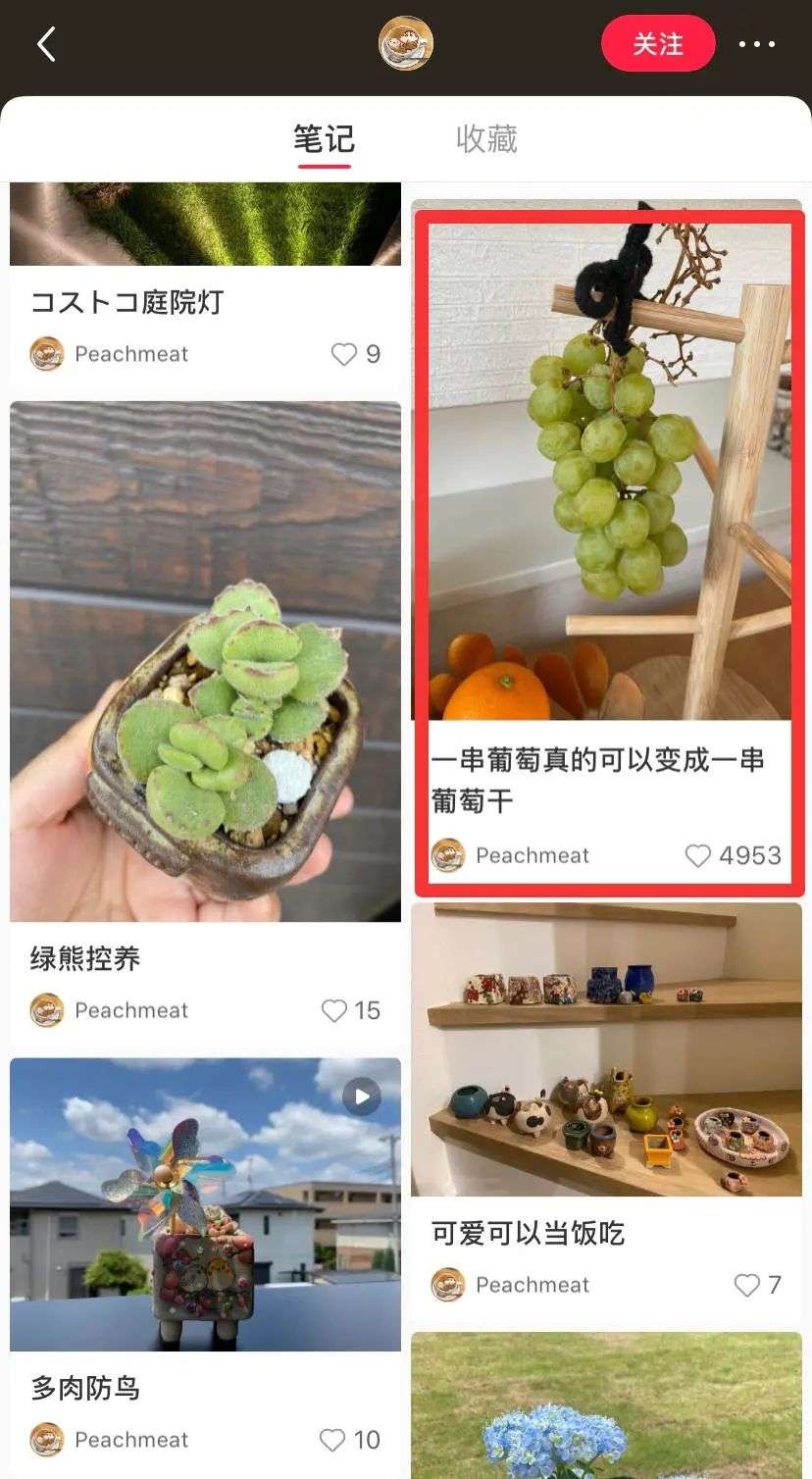812x1479 pixels.
Task: Follow this user with the 关注 button
Action: point(657,44)
